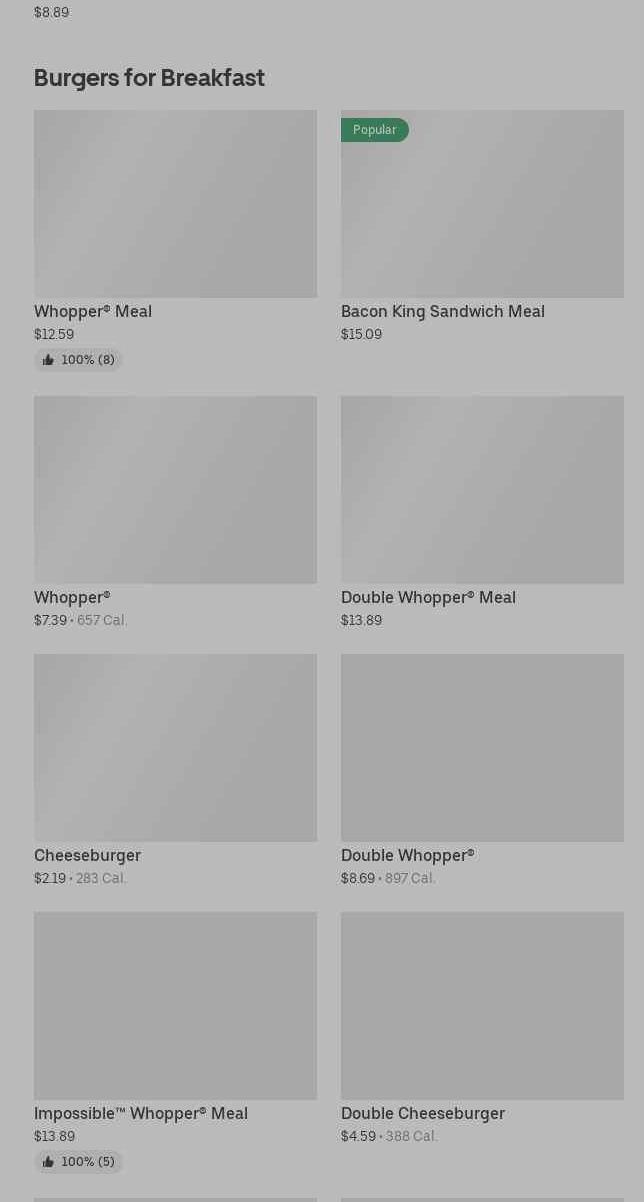644x1202 pixels.
Task: Choose the Cheeseburger for $2.19
Action: [175, 748]
